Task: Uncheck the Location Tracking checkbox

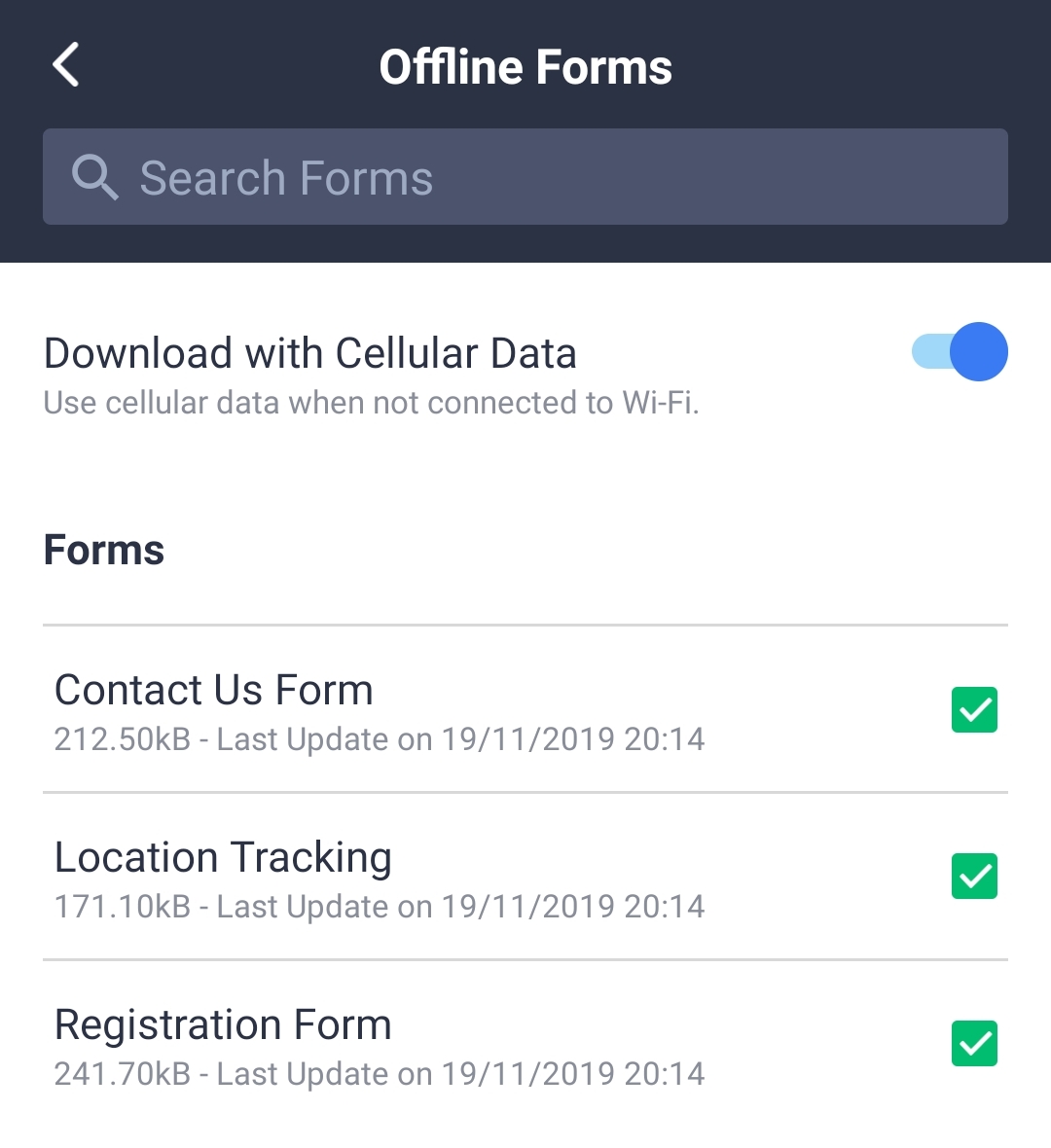Action: pos(974,877)
